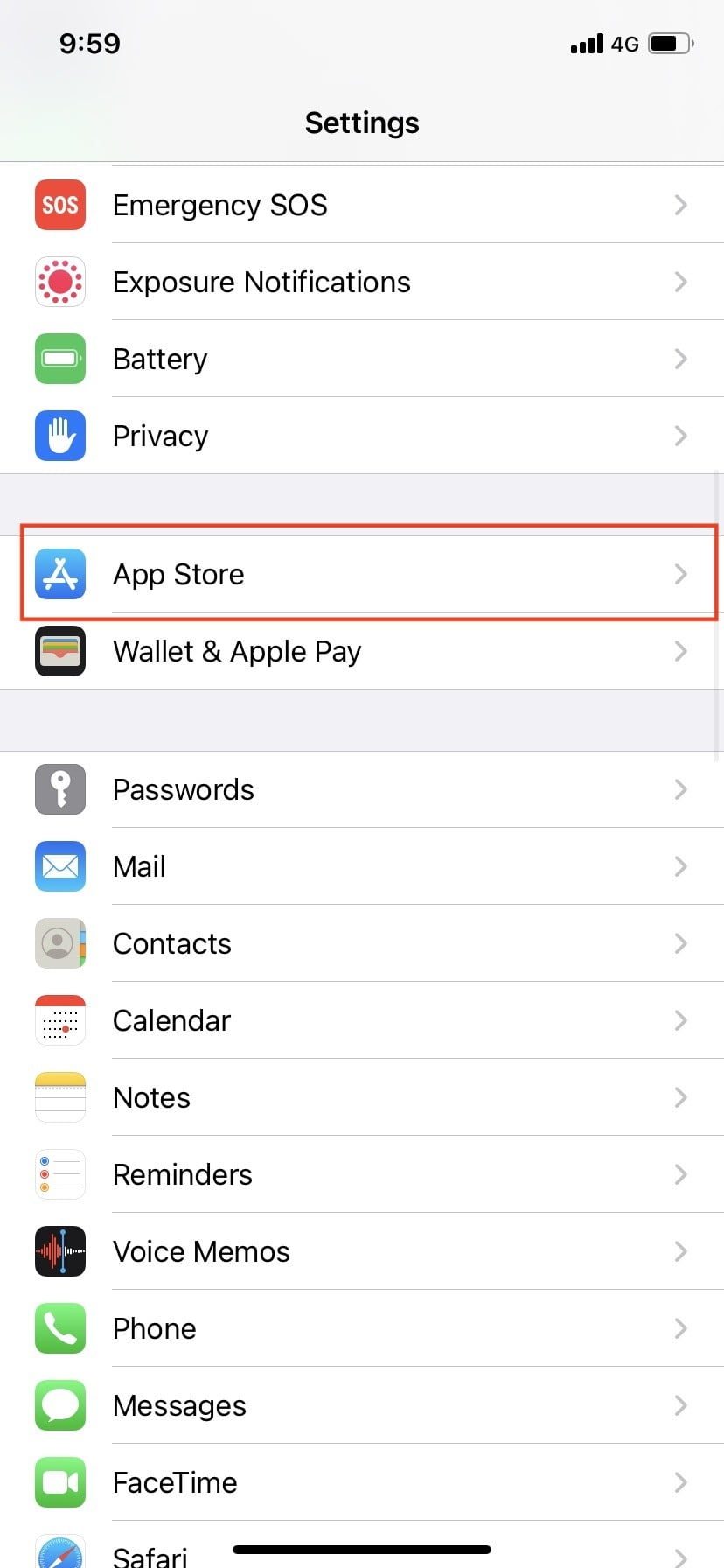Screen dimensions: 724x1568
Task: Open Emergency SOS settings
Action: pyautogui.click(x=362, y=205)
